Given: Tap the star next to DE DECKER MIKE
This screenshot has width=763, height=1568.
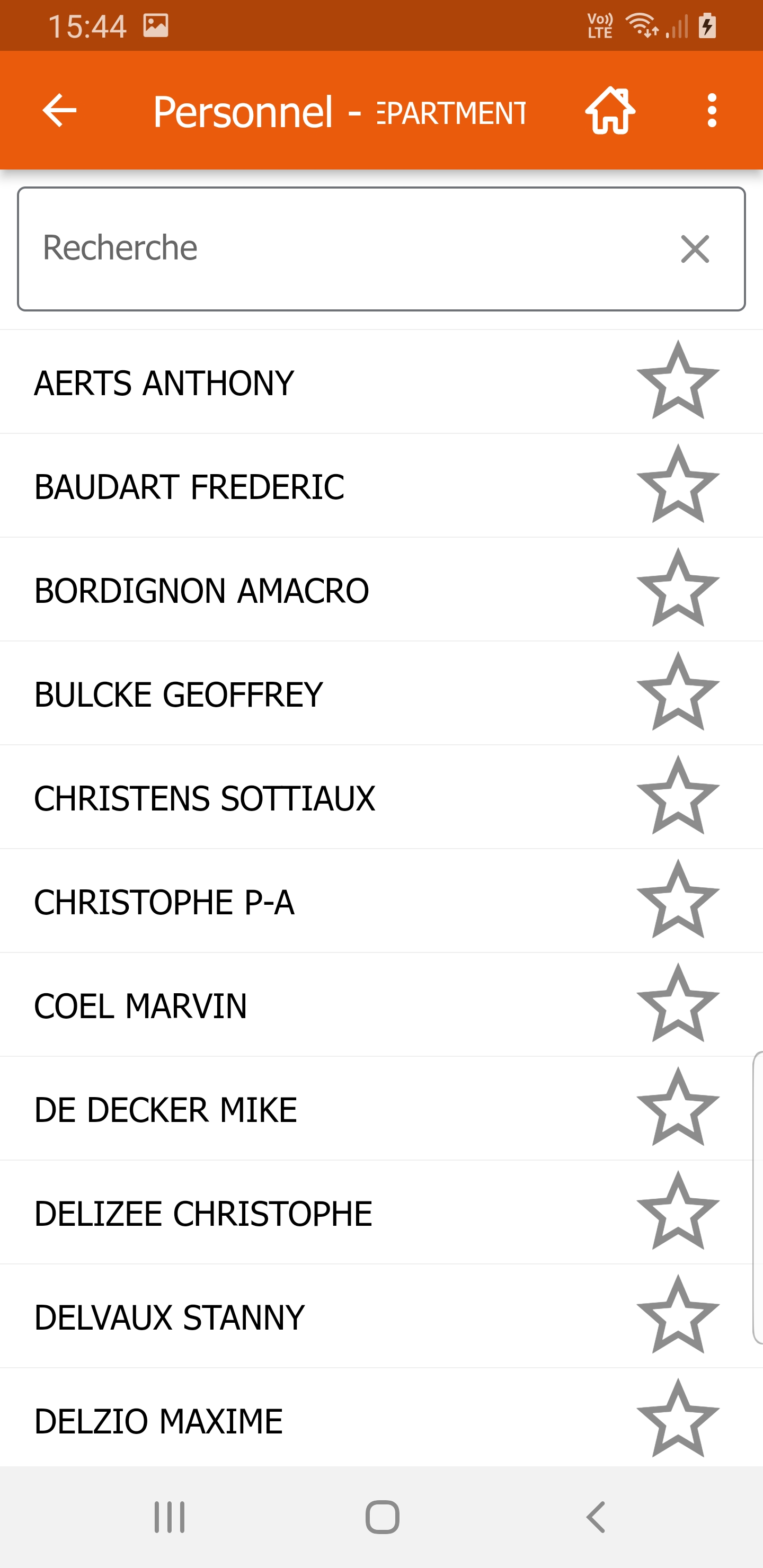Looking at the screenshot, I should pyautogui.click(x=678, y=1108).
